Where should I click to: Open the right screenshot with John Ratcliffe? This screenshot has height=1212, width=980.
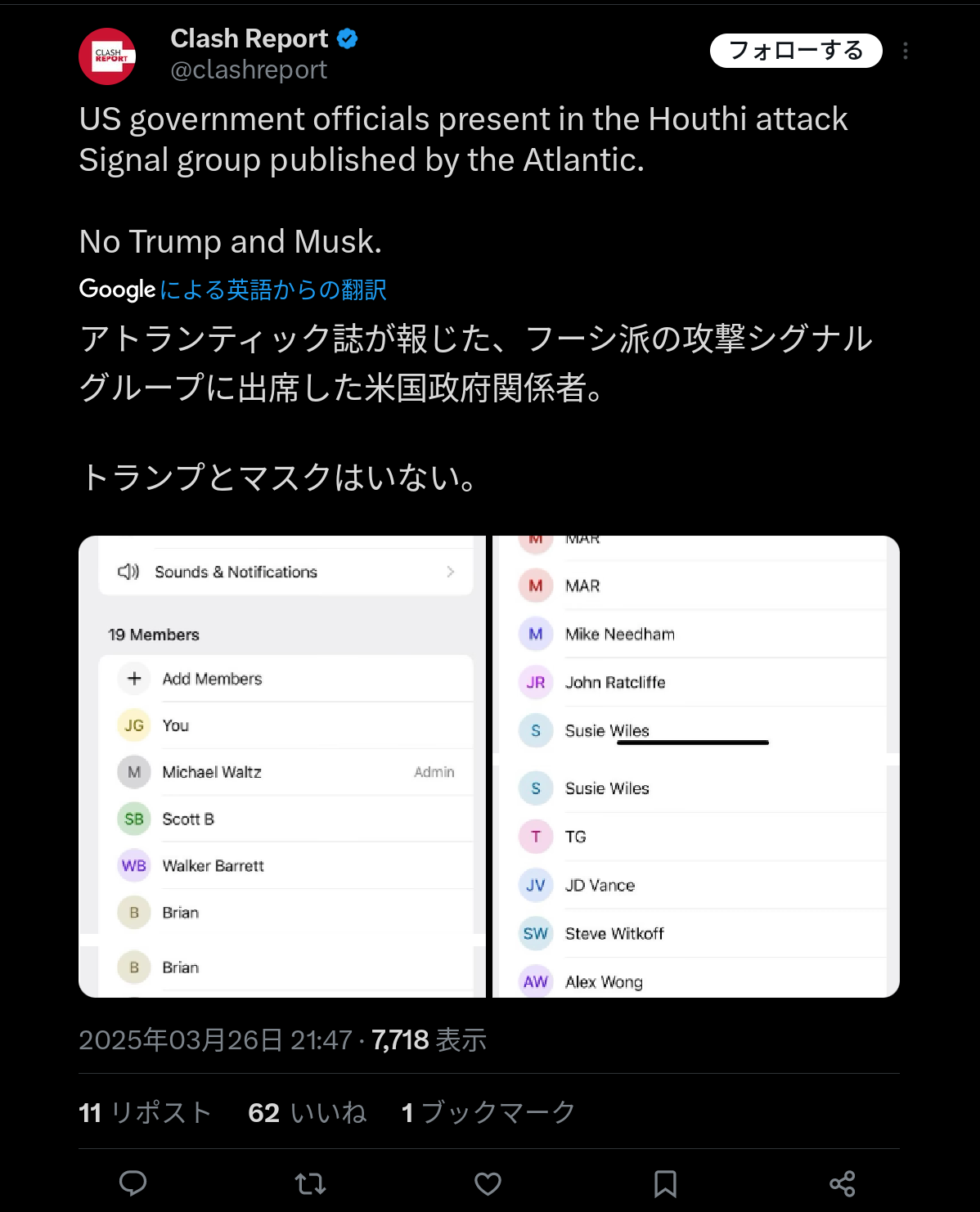pyautogui.click(x=695, y=766)
